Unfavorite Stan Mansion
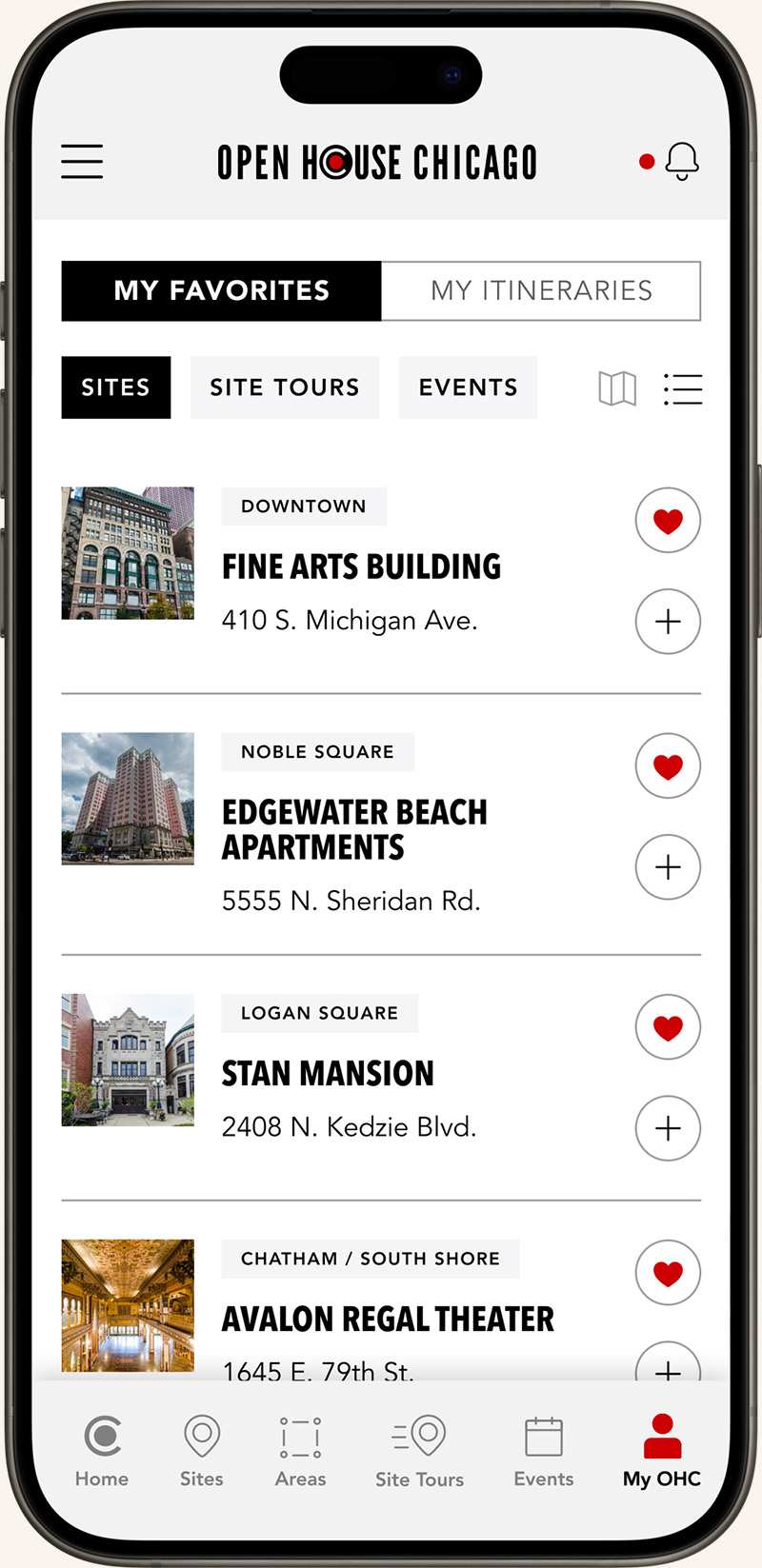 tap(668, 1027)
